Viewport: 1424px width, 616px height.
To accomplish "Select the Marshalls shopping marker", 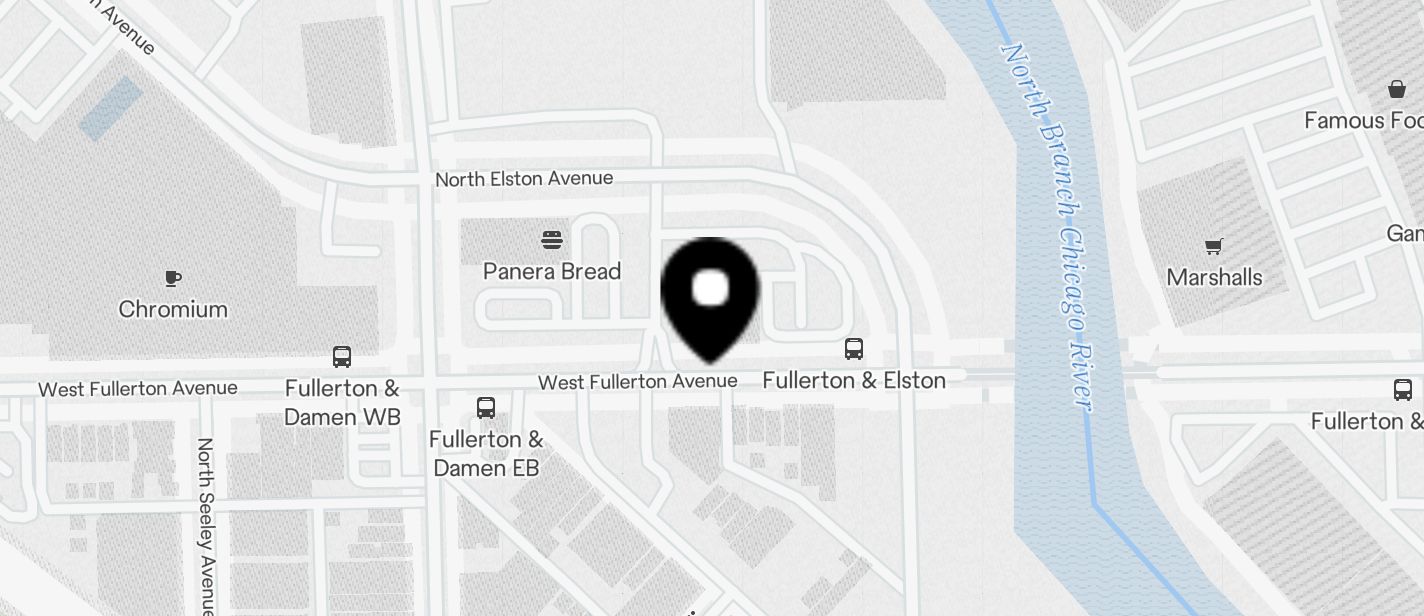I will click(1214, 246).
